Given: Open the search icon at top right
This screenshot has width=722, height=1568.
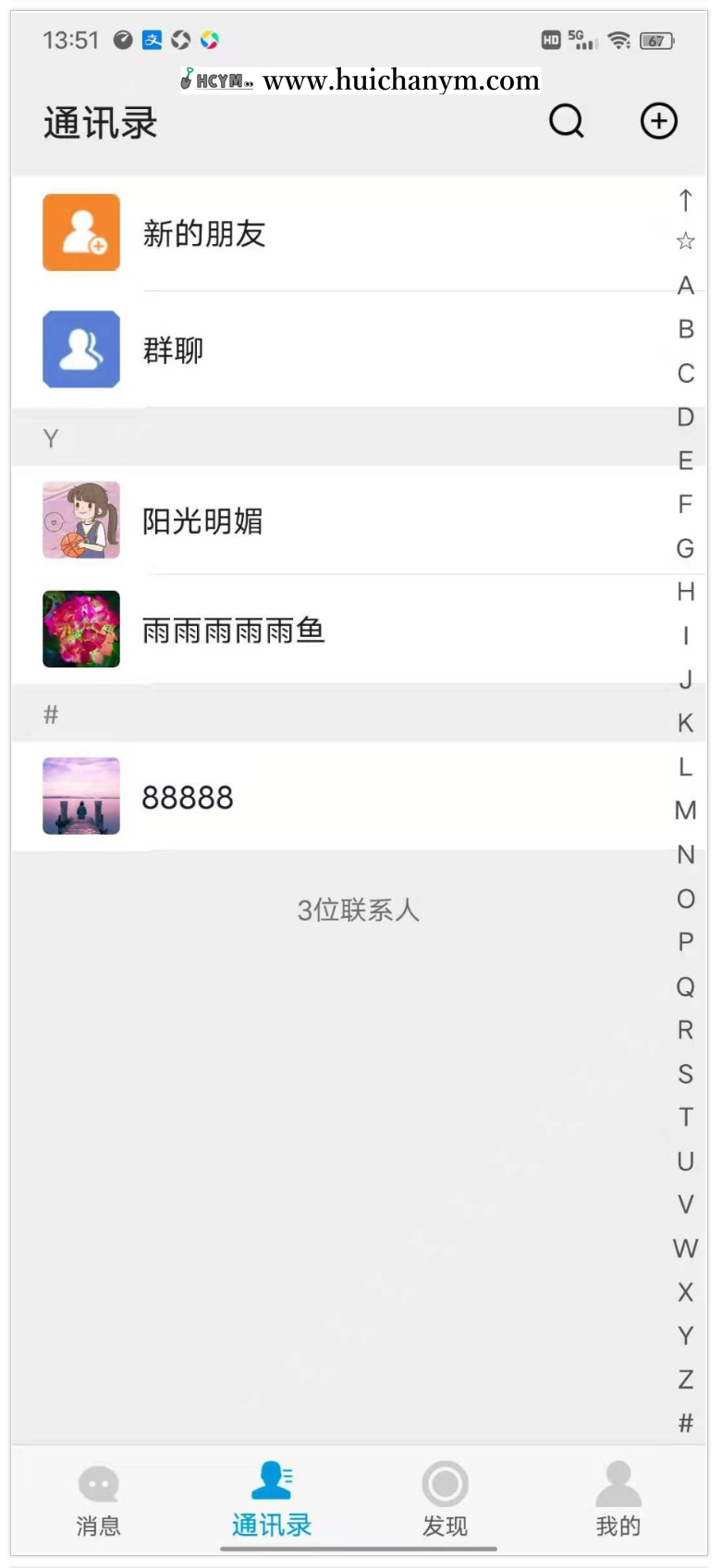Looking at the screenshot, I should pyautogui.click(x=566, y=121).
